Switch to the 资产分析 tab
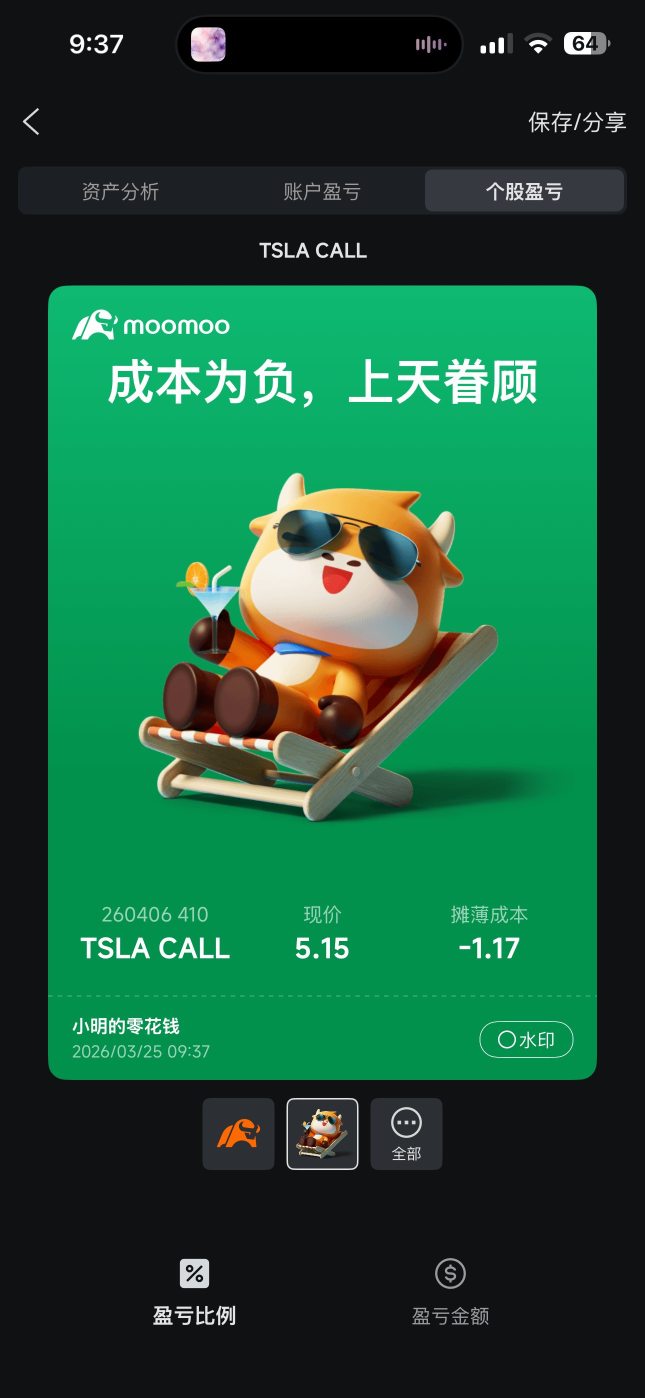 coord(120,191)
